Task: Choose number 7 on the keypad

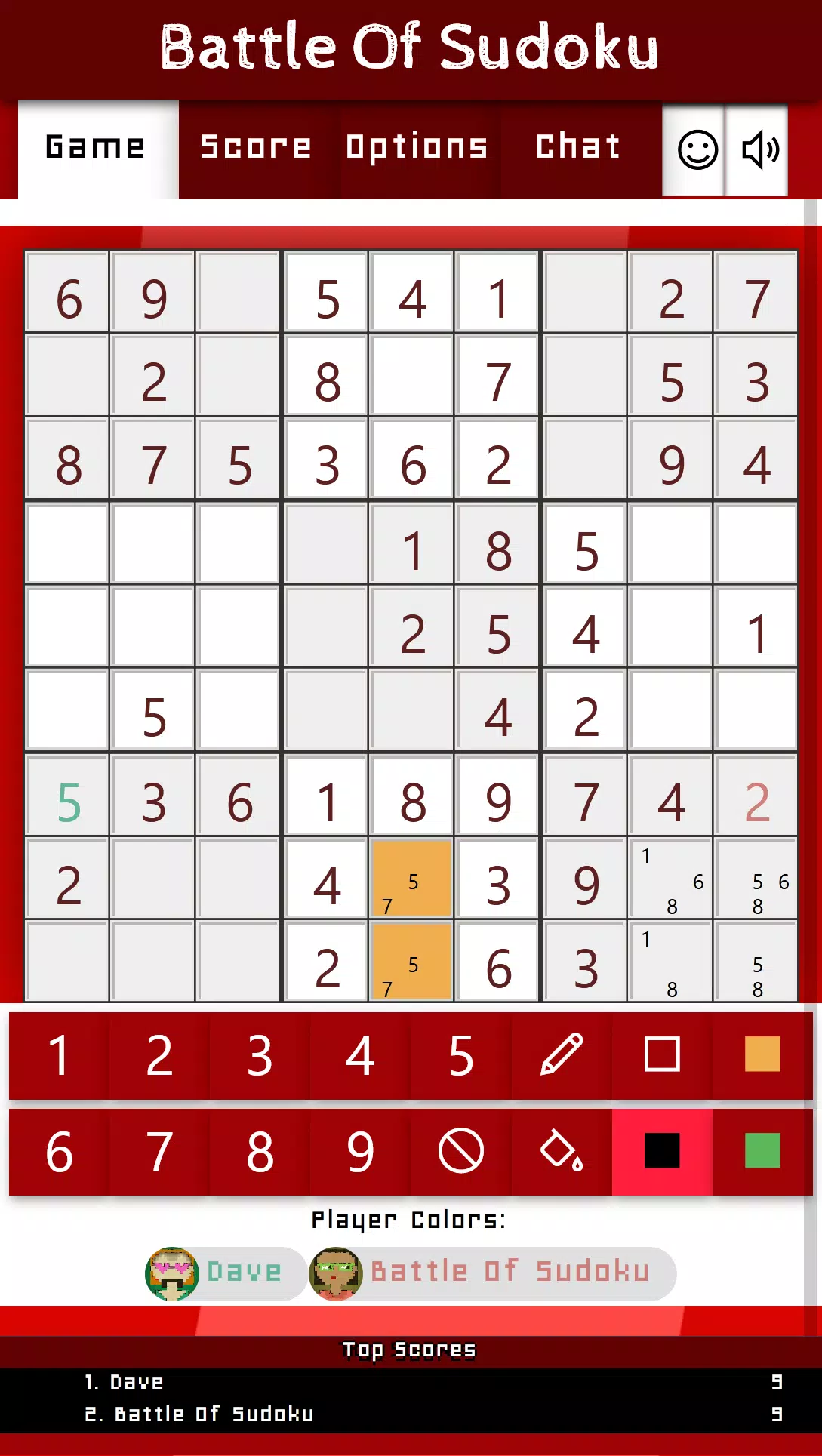Action: pos(159,1151)
